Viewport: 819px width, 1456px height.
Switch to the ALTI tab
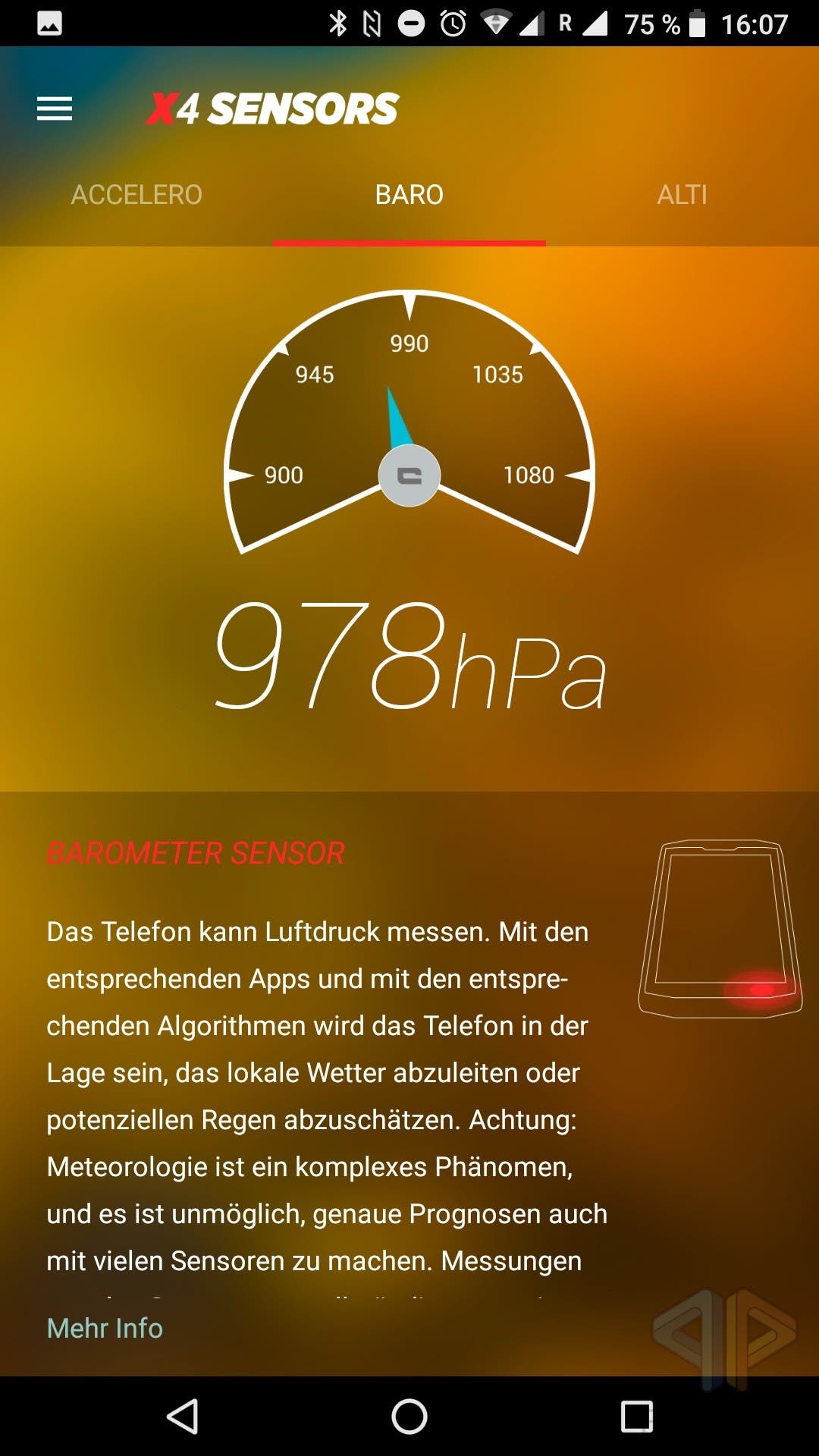(682, 195)
